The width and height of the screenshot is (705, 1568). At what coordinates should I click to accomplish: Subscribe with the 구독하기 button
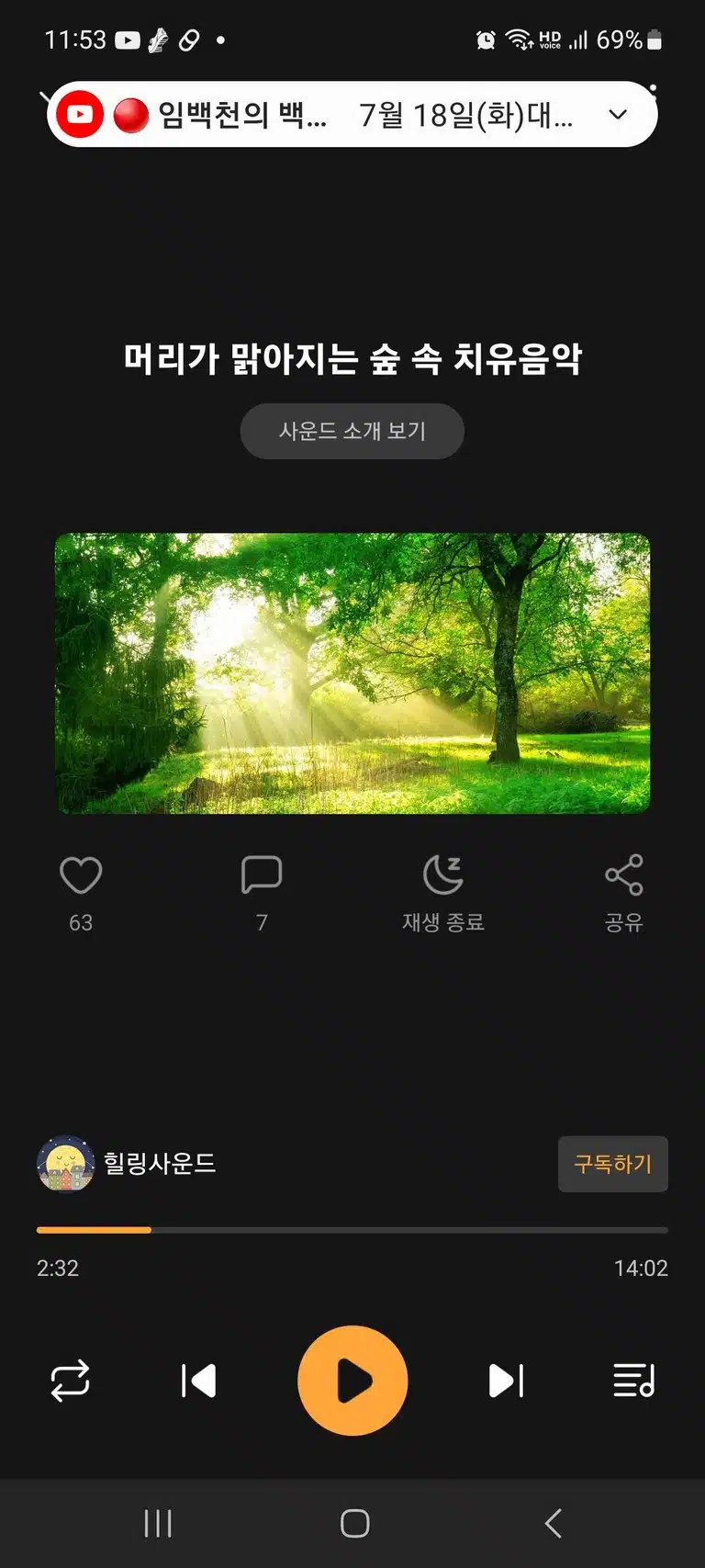point(613,1164)
